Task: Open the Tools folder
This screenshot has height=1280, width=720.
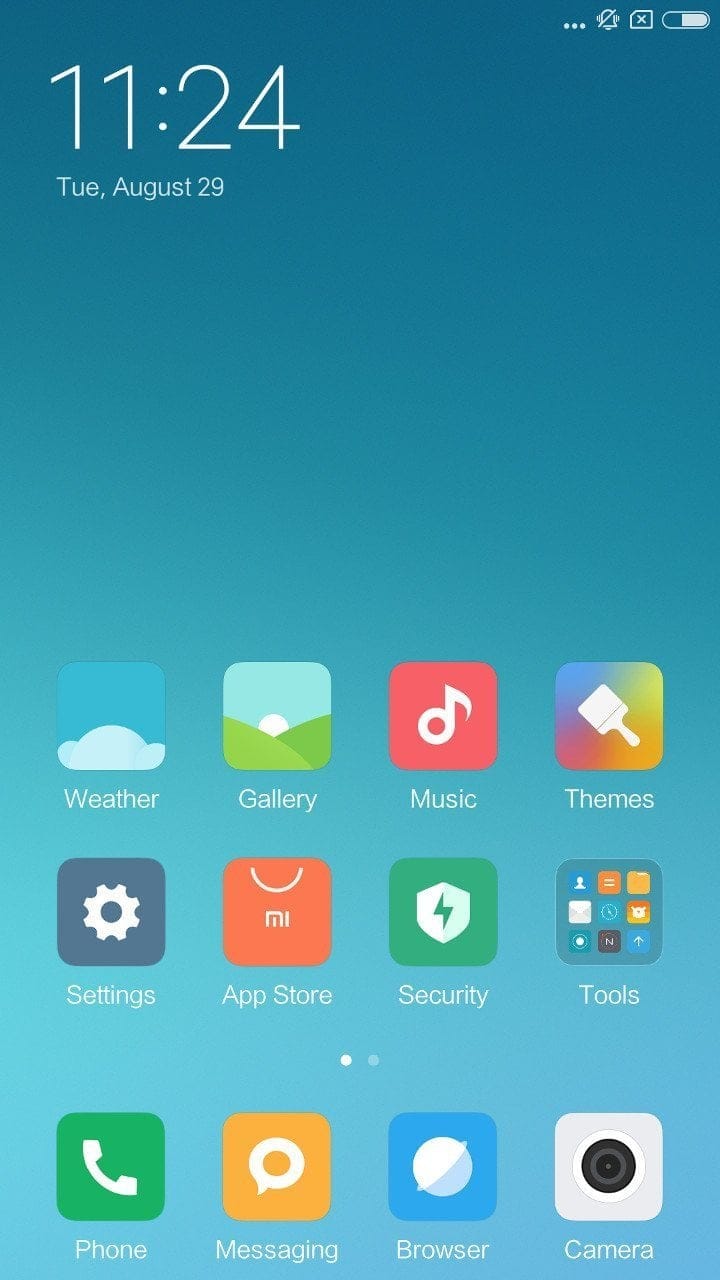Action: (x=609, y=912)
